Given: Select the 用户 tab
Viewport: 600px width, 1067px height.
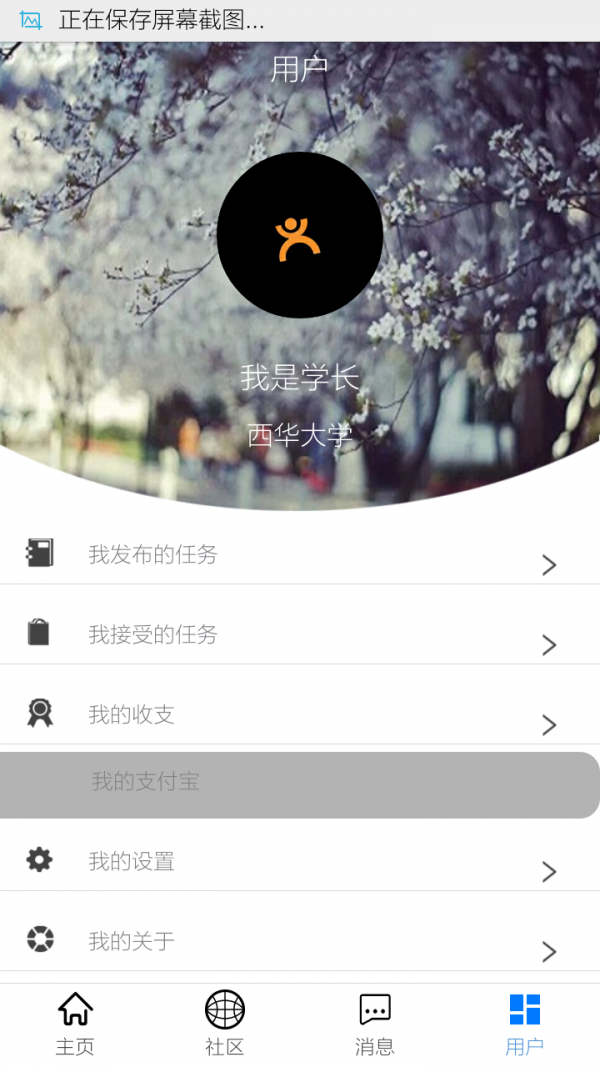Looking at the screenshot, I should pos(524,1024).
